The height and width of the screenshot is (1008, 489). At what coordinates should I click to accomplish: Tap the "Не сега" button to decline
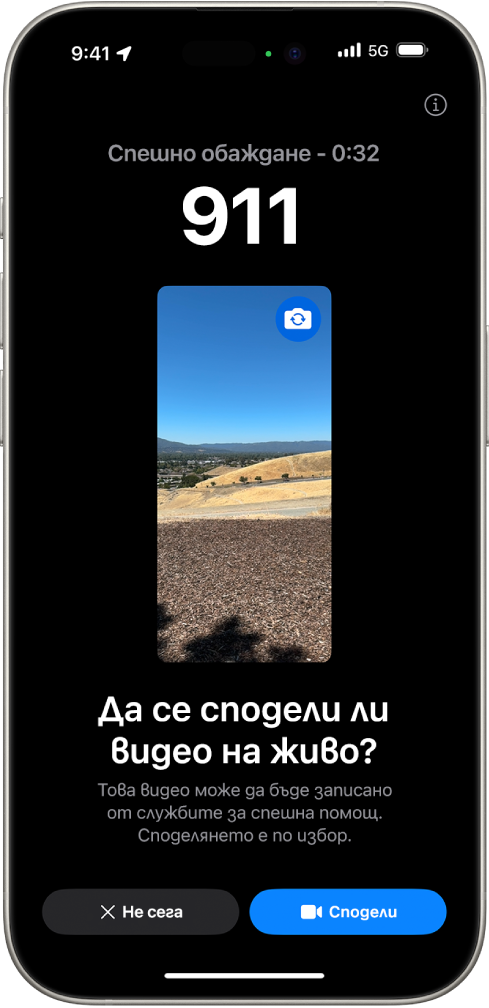point(141,912)
